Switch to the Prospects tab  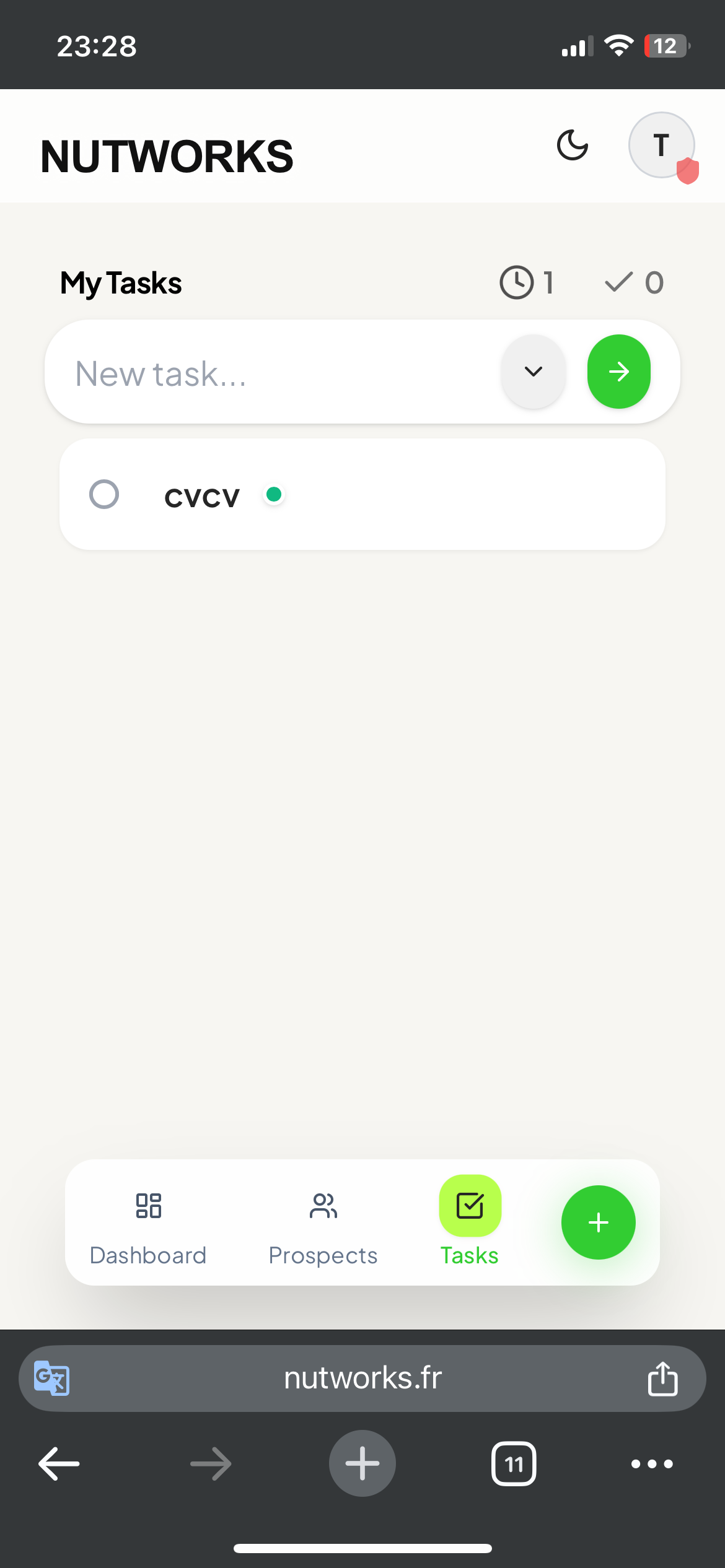[323, 1223]
